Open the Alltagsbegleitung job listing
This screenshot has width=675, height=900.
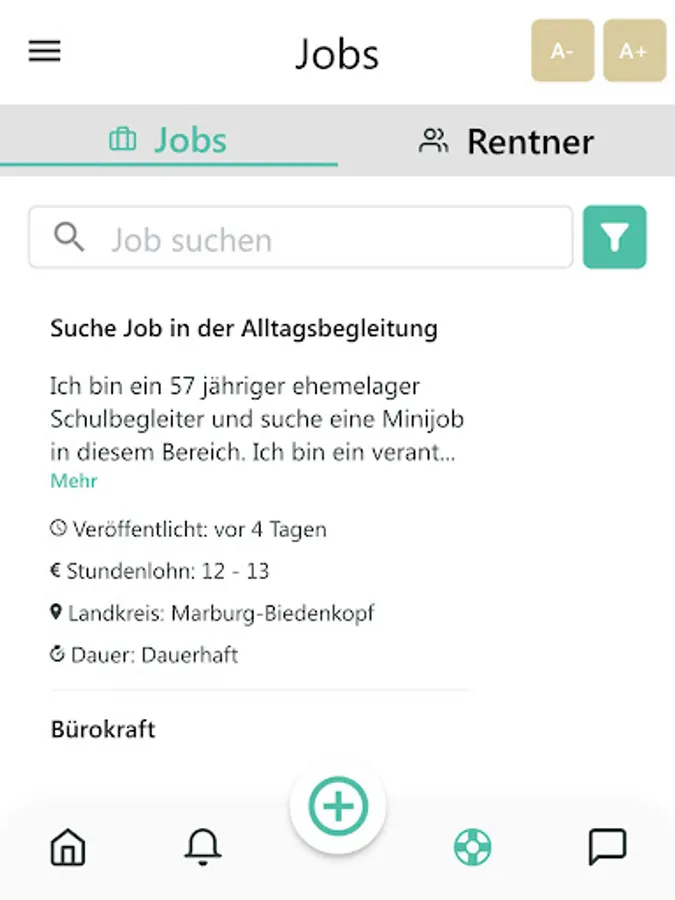(244, 328)
